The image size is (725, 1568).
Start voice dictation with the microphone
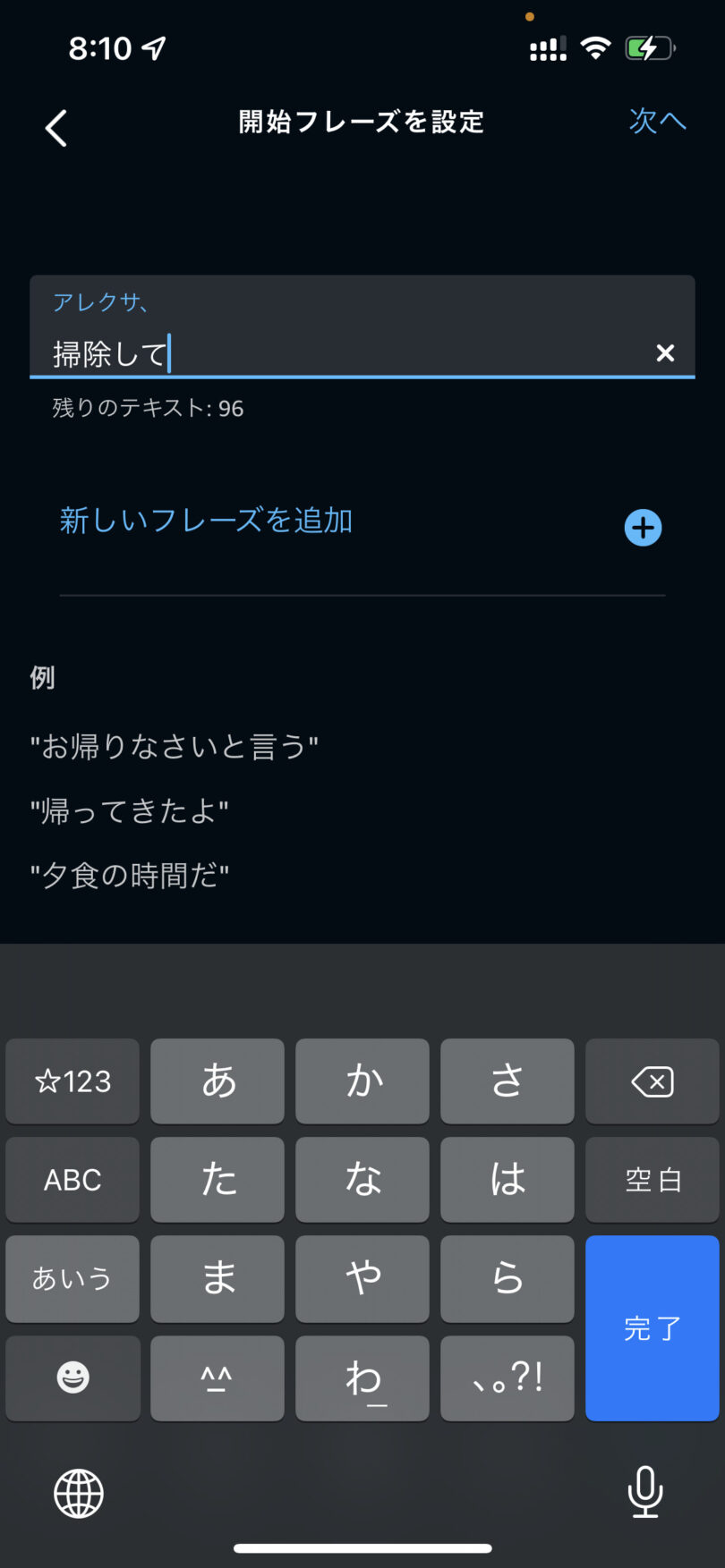[644, 1492]
